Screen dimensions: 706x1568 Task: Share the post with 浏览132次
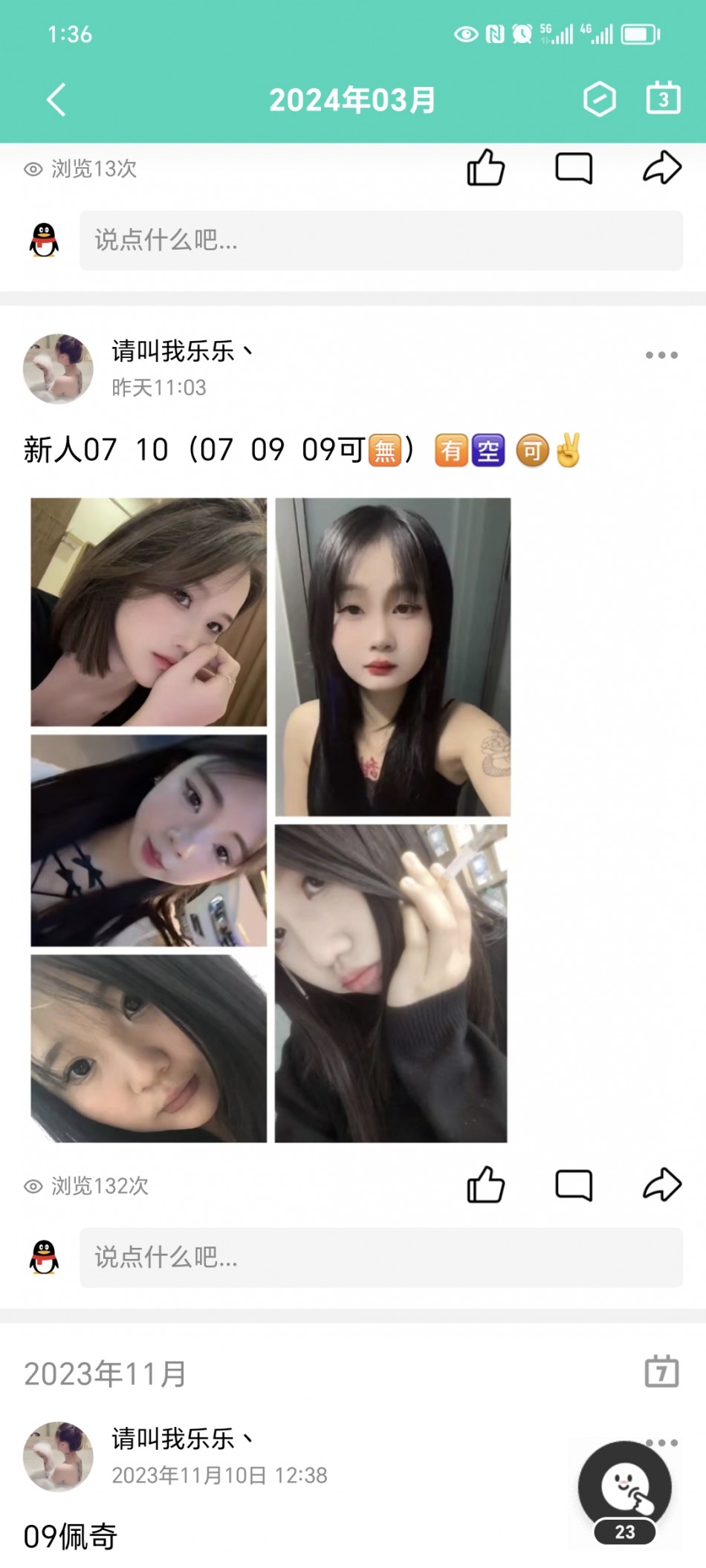pyautogui.click(x=661, y=1185)
